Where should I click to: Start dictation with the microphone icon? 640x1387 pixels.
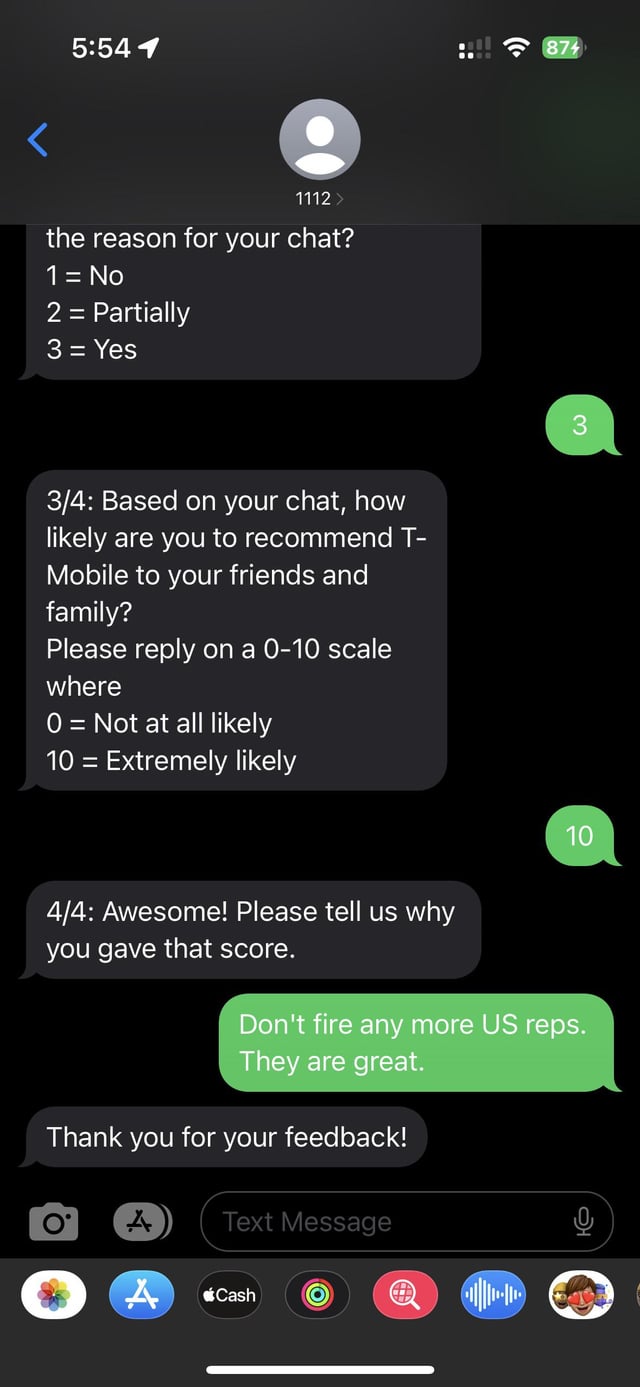click(584, 1221)
